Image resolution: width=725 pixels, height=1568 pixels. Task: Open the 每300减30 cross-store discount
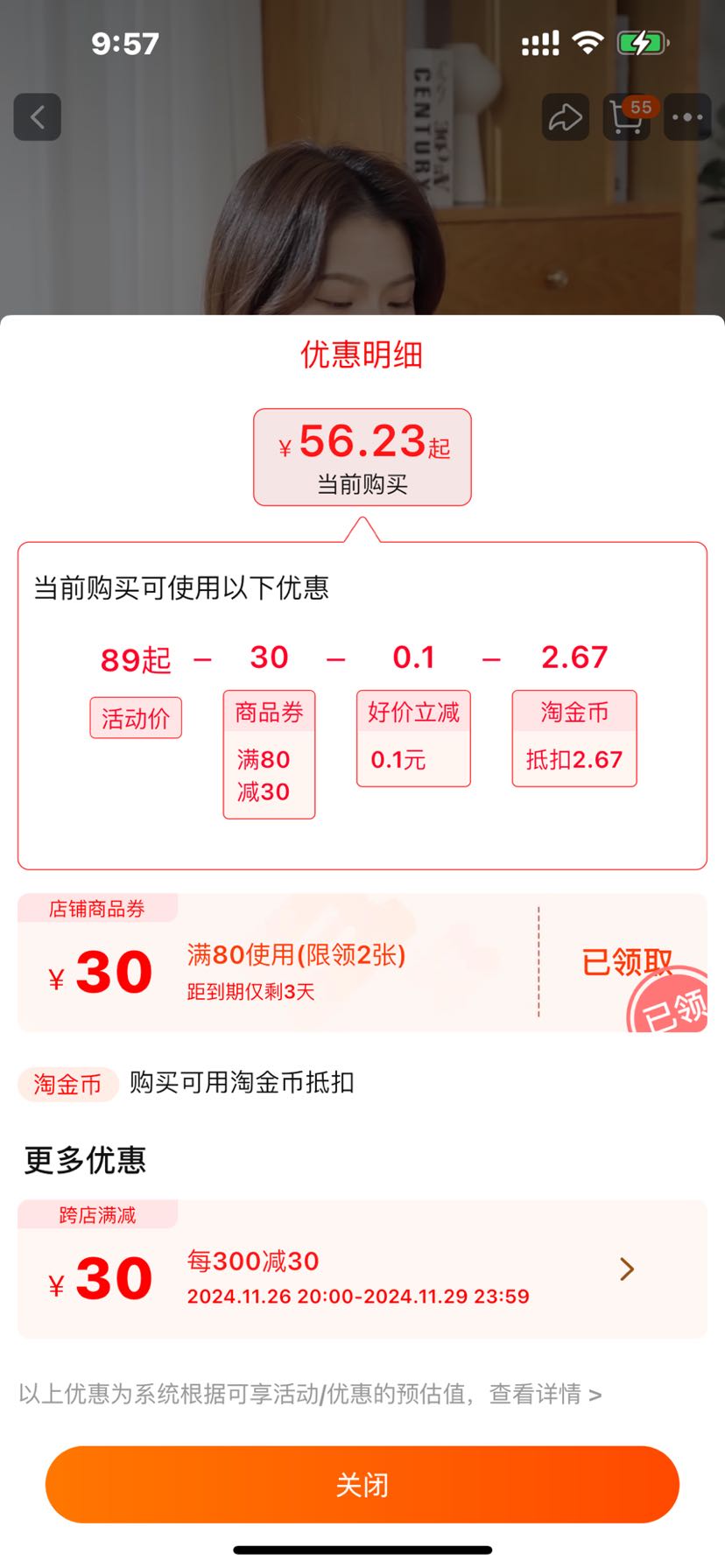coord(362,1269)
